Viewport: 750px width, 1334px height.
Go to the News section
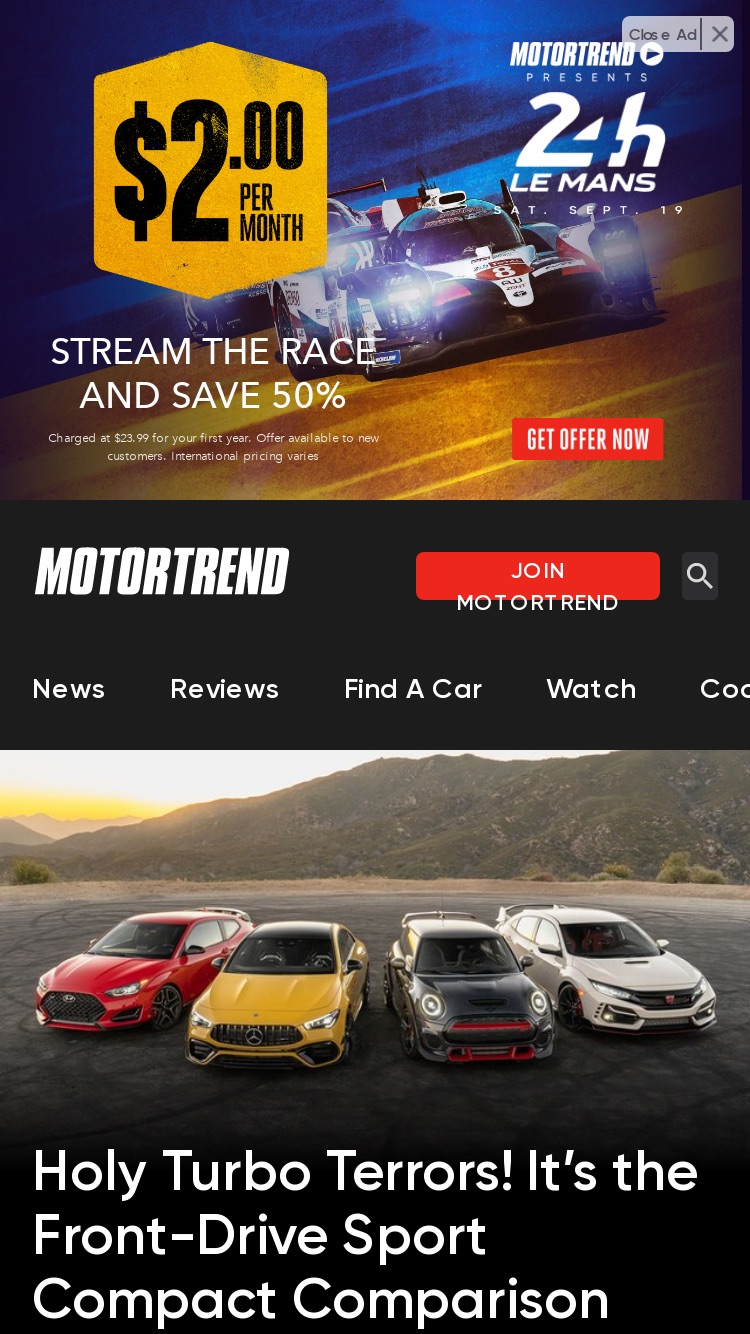[69, 689]
